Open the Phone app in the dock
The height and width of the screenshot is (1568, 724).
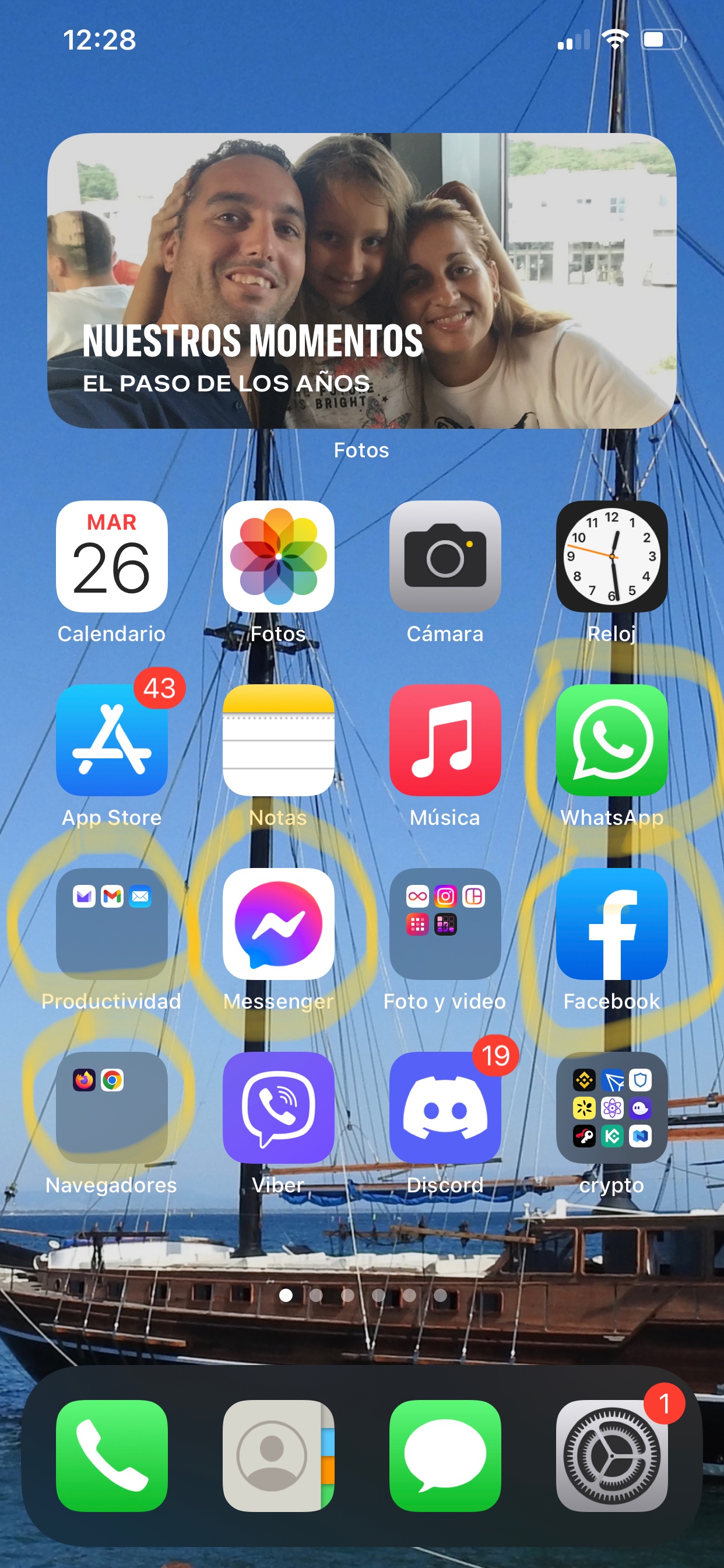(x=112, y=1456)
